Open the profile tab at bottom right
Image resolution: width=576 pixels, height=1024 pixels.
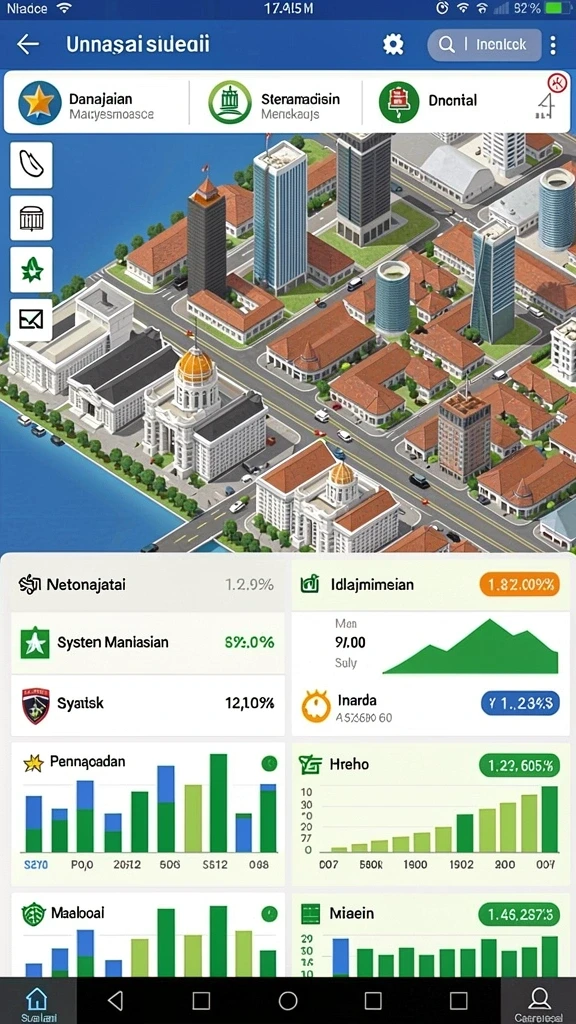click(x=538, y=1002)
